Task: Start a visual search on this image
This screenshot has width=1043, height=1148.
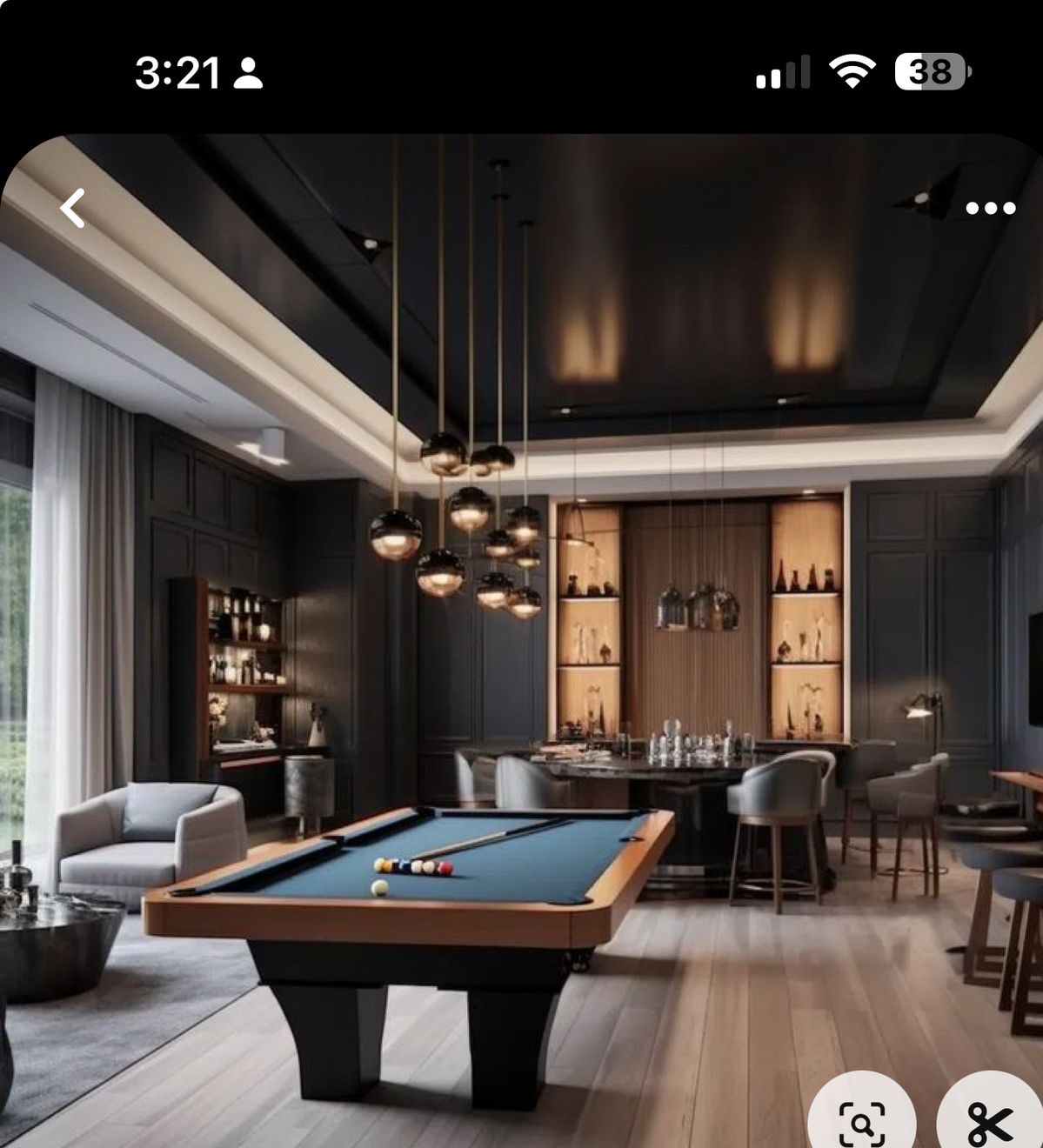Action: pos(861,1122)
